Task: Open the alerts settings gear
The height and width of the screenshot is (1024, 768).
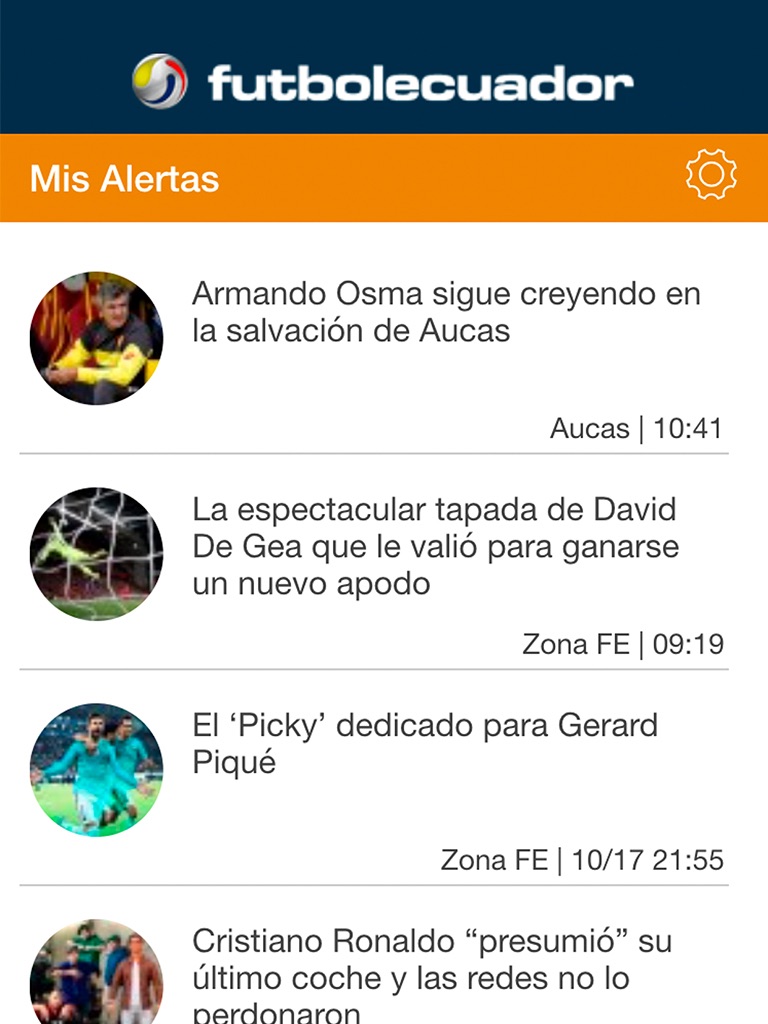Action: click(x=711, y=175)
